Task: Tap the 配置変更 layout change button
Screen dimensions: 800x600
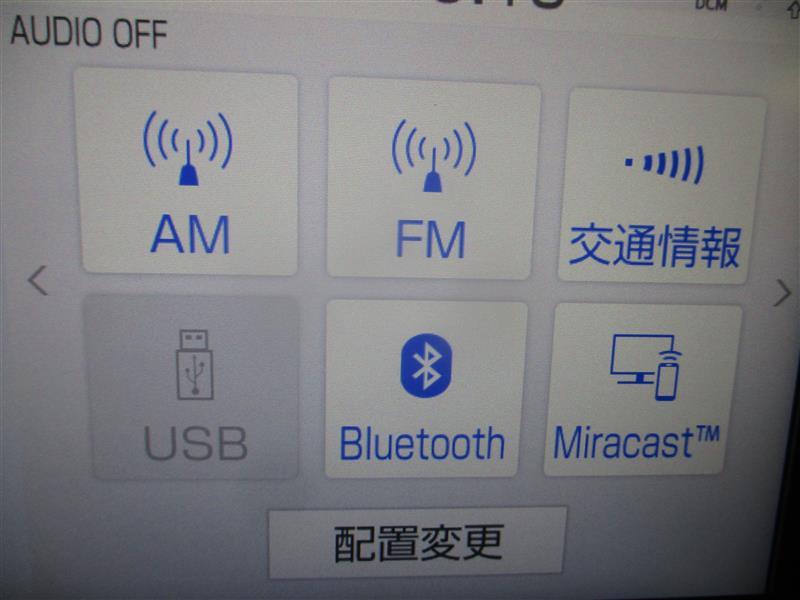Action: click(x=418, y=542)
